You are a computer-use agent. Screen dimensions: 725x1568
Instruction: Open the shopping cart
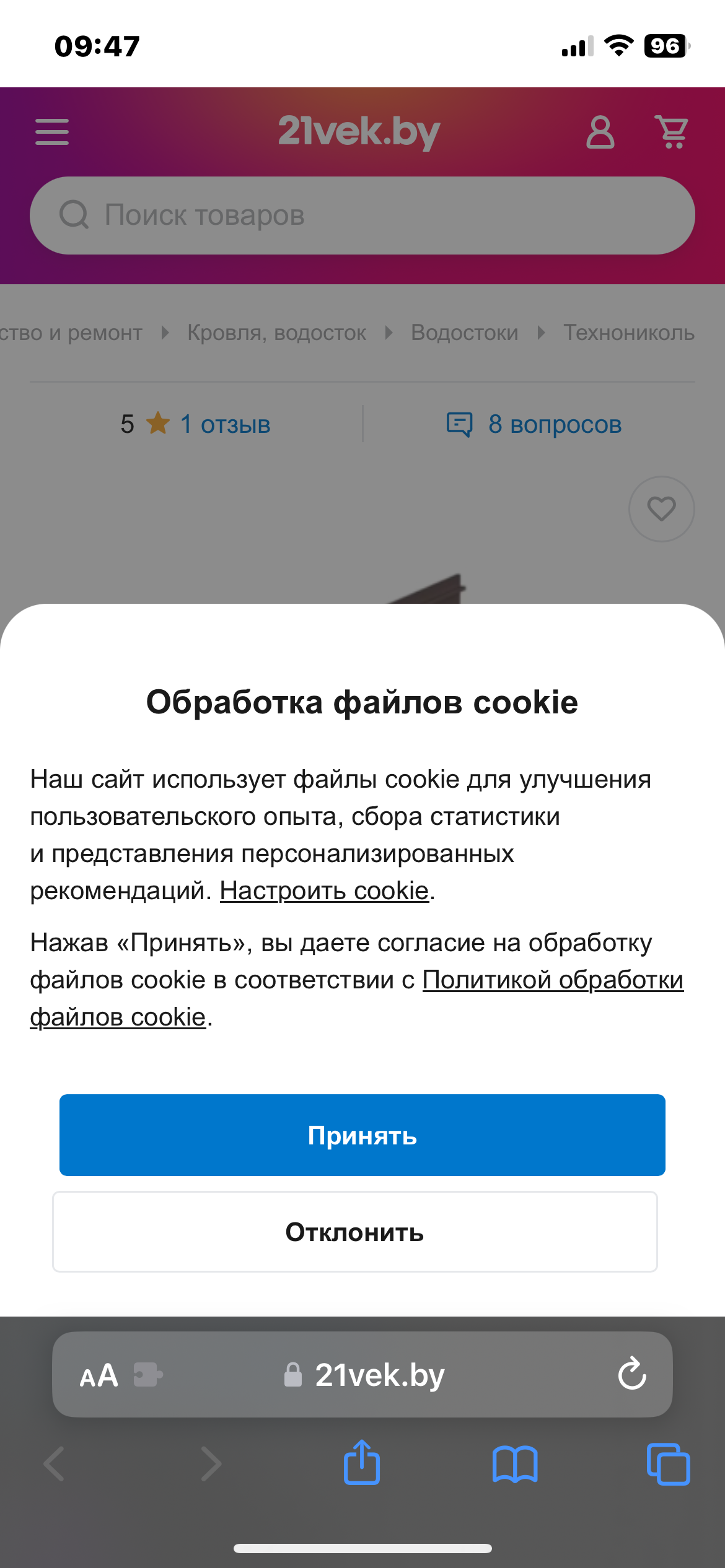pos(672,132)
